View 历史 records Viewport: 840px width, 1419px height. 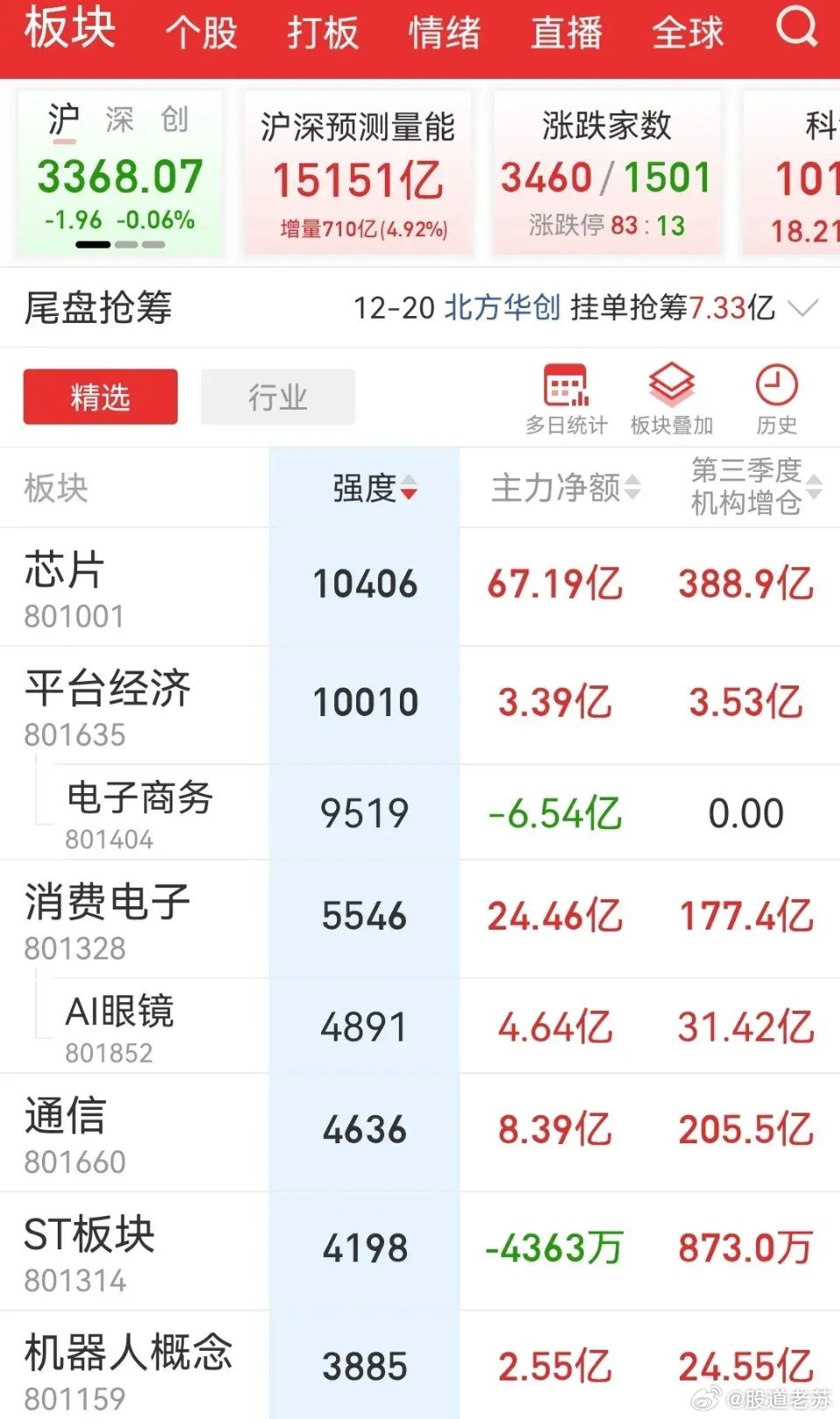[x=776, y=399]
